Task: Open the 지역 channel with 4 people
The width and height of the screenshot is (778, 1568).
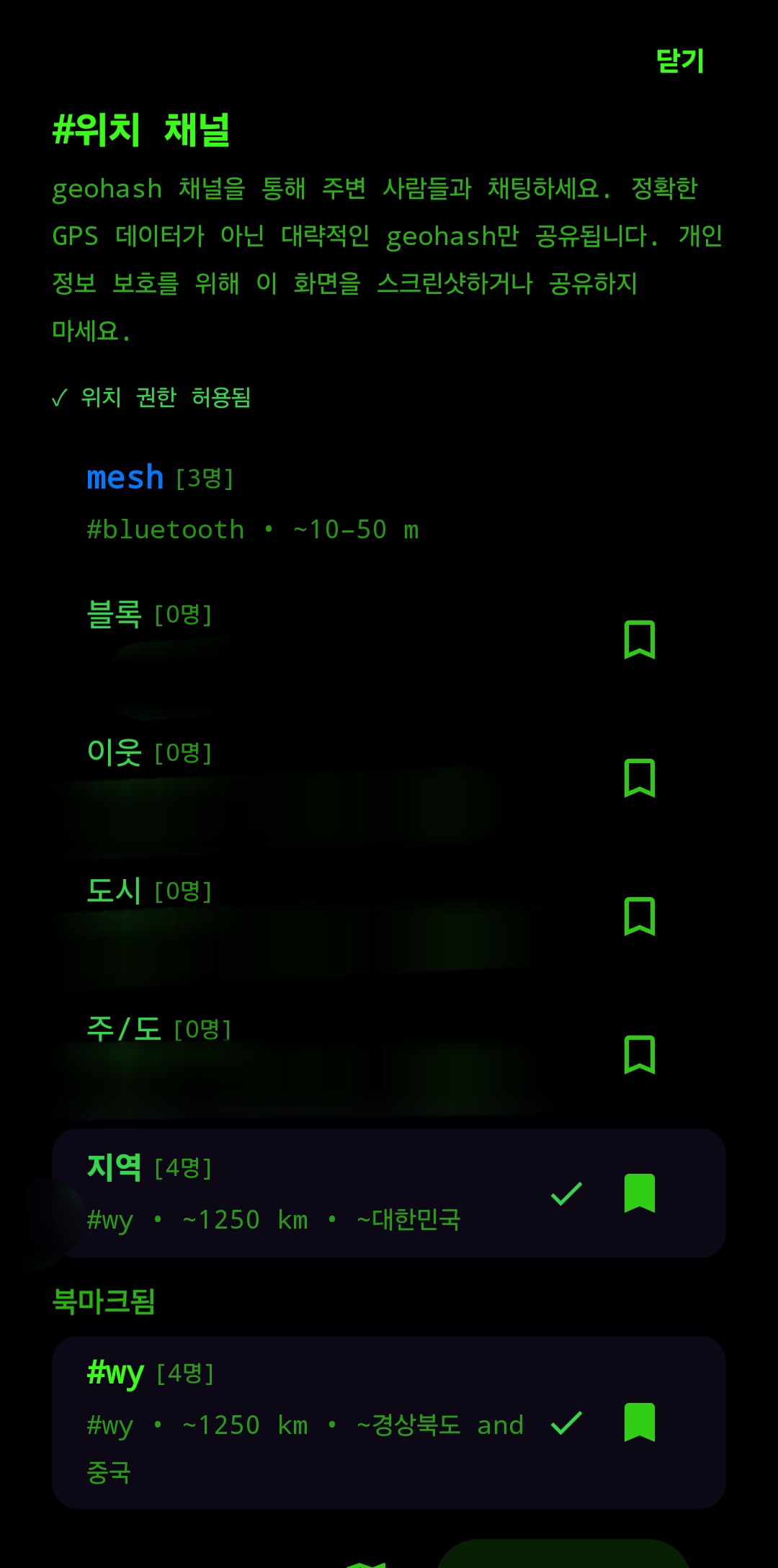Action: point(303,1193)
